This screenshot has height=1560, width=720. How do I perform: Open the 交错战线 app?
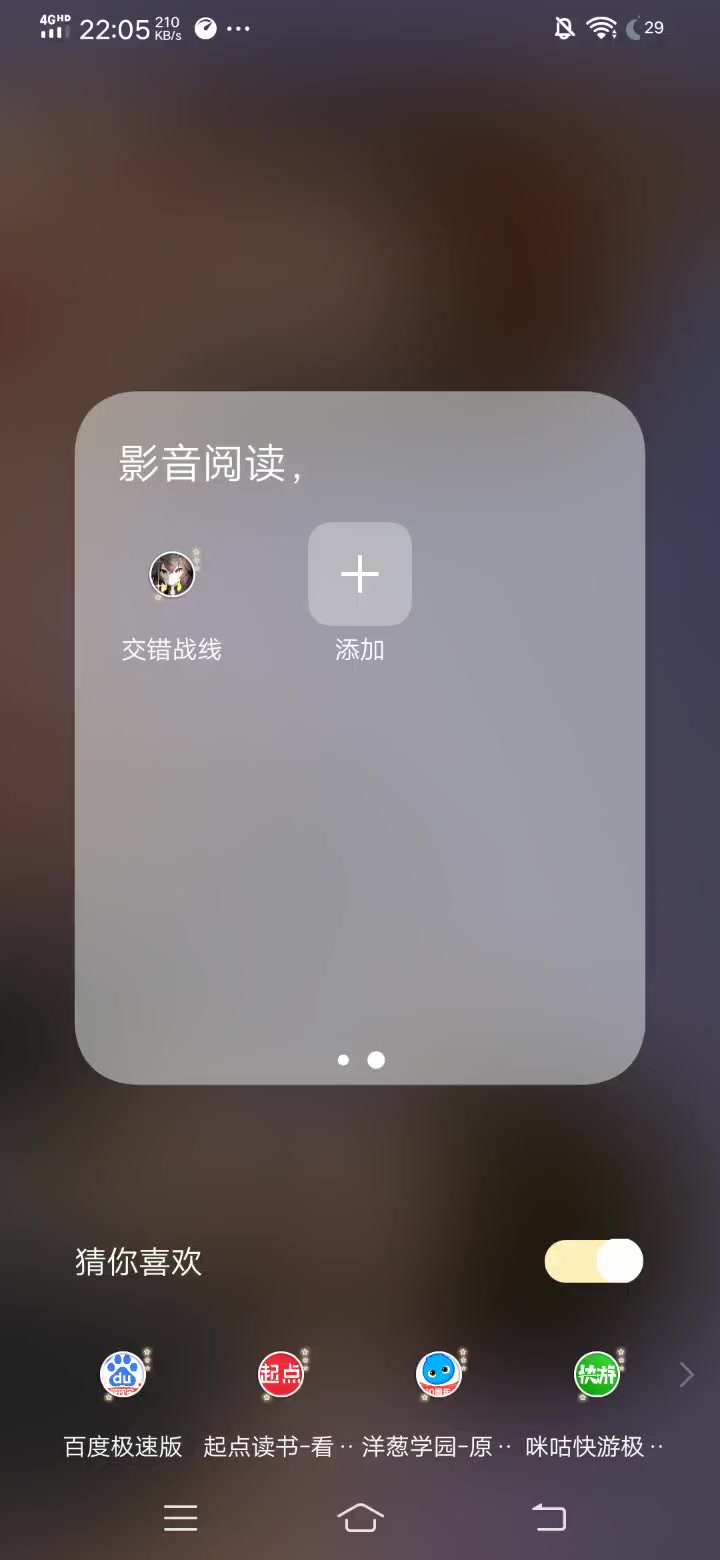[172, 575]
